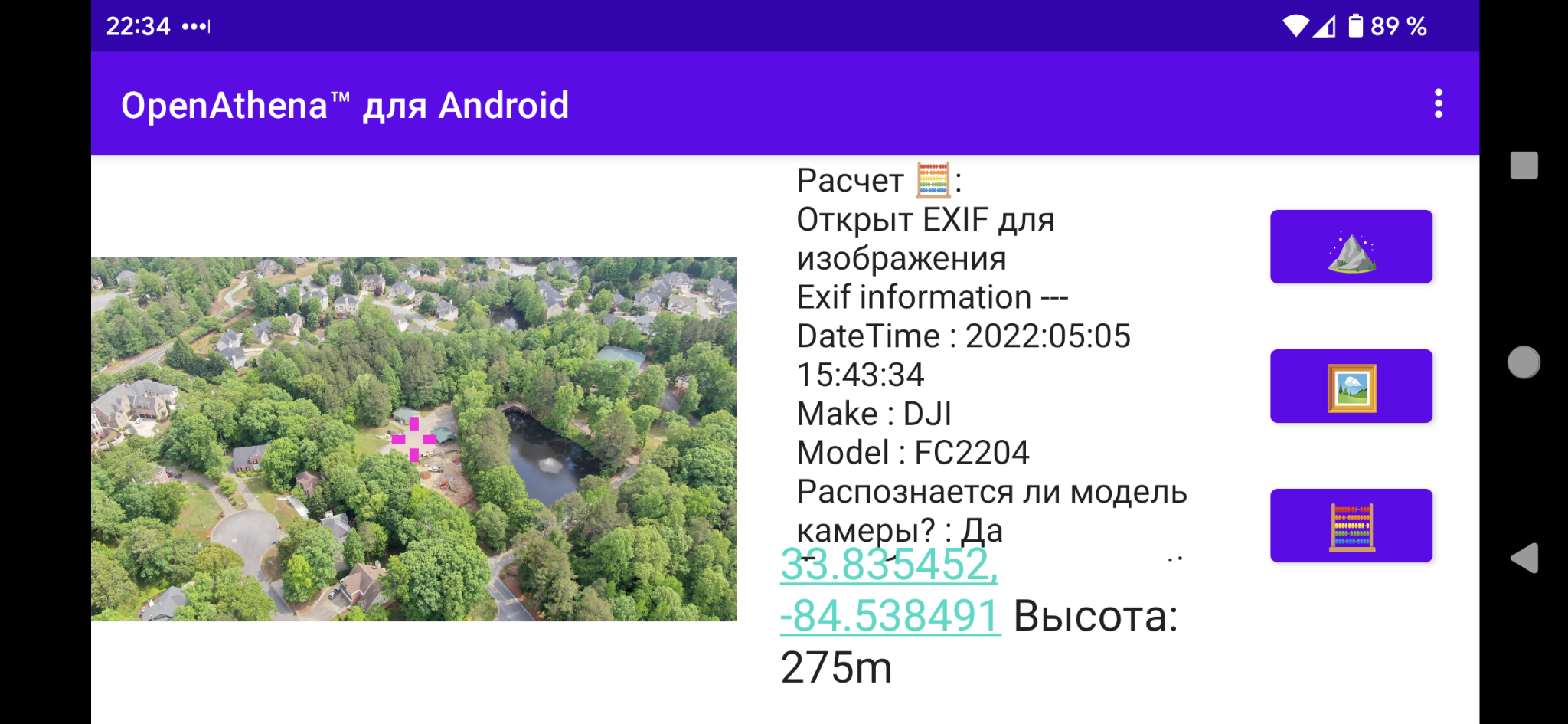The image size is (1568, 724).
Task: Tap the abacus calculate button
Action: tap(1351, 526)
